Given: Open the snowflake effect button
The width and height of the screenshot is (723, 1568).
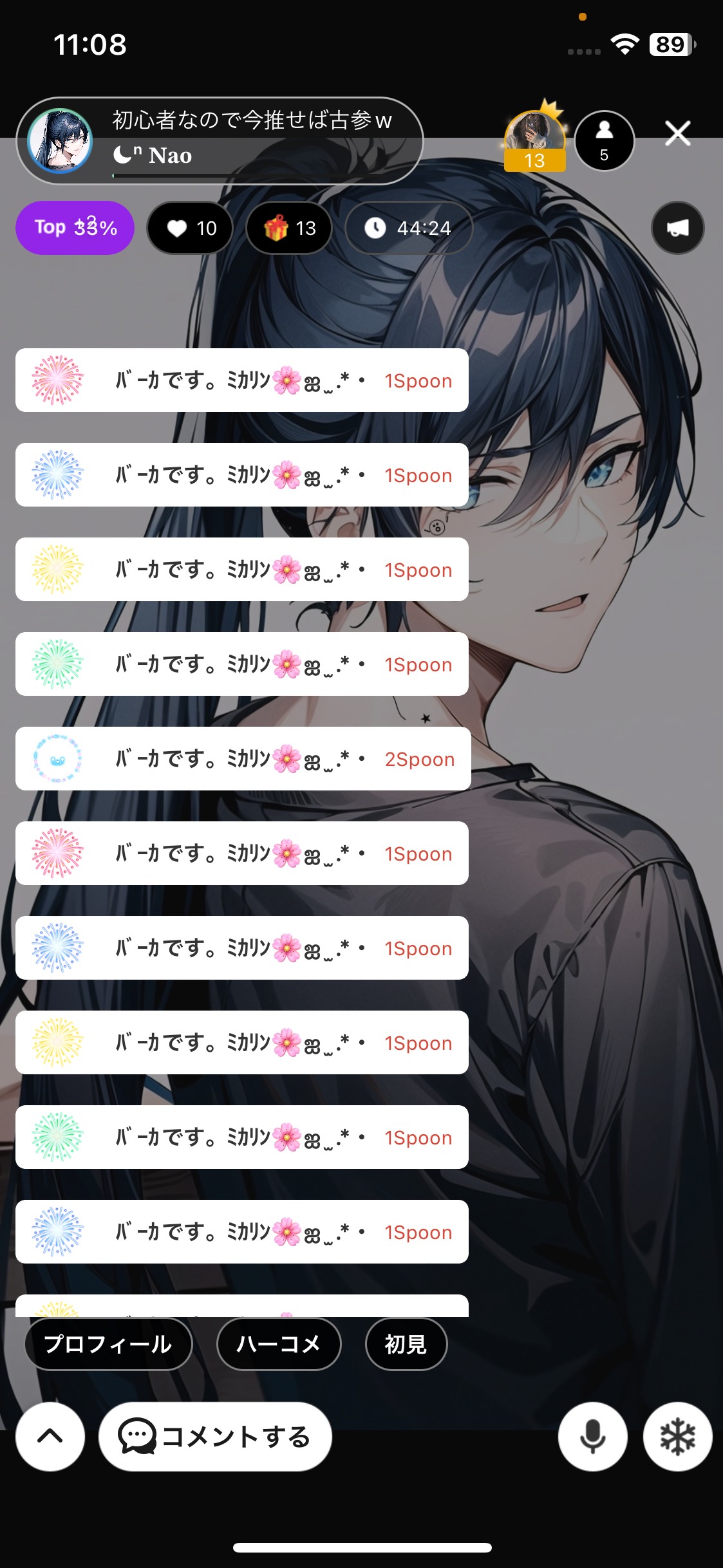Looking at the screenshot, I should 677,1436.
